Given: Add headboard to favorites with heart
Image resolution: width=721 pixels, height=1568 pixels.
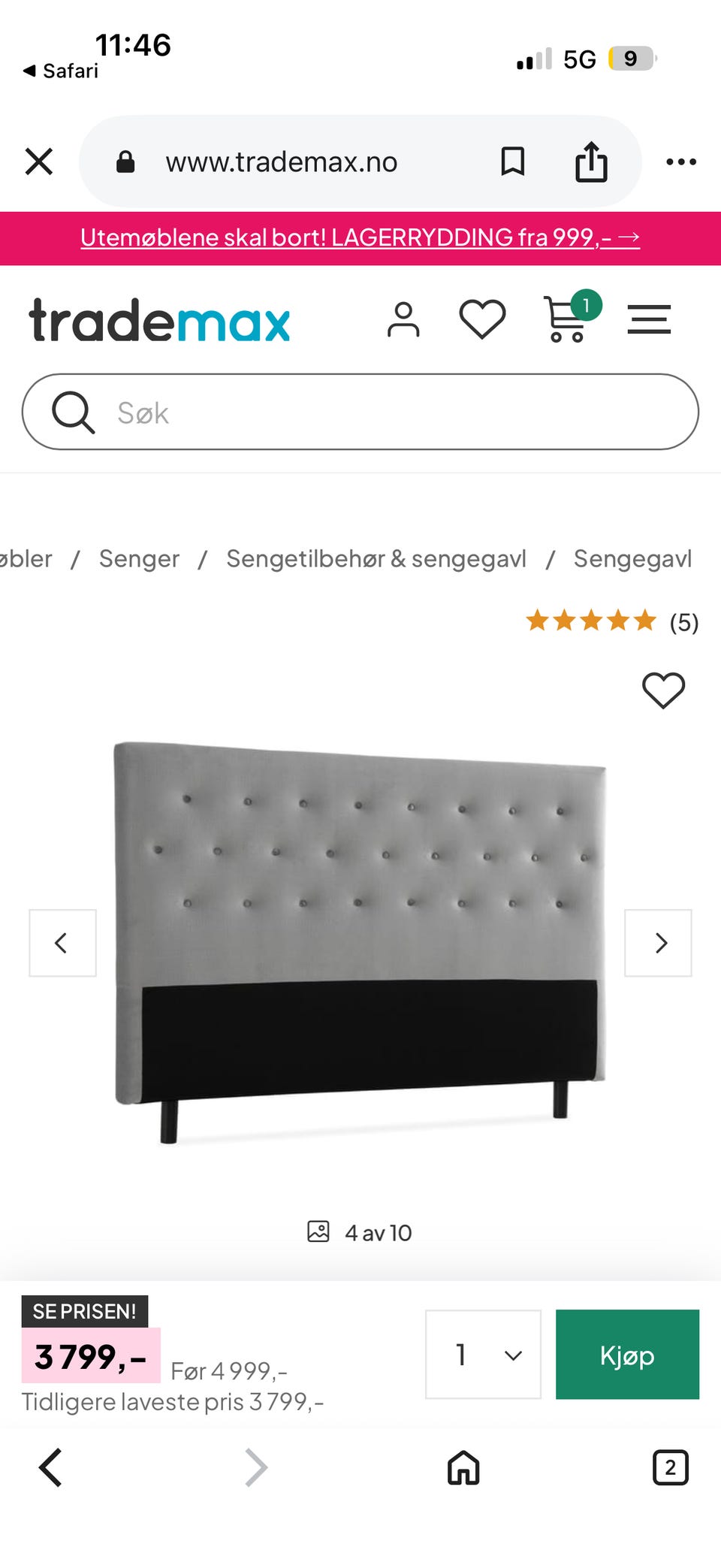Looking at the screenshot, I should (664, 690).
